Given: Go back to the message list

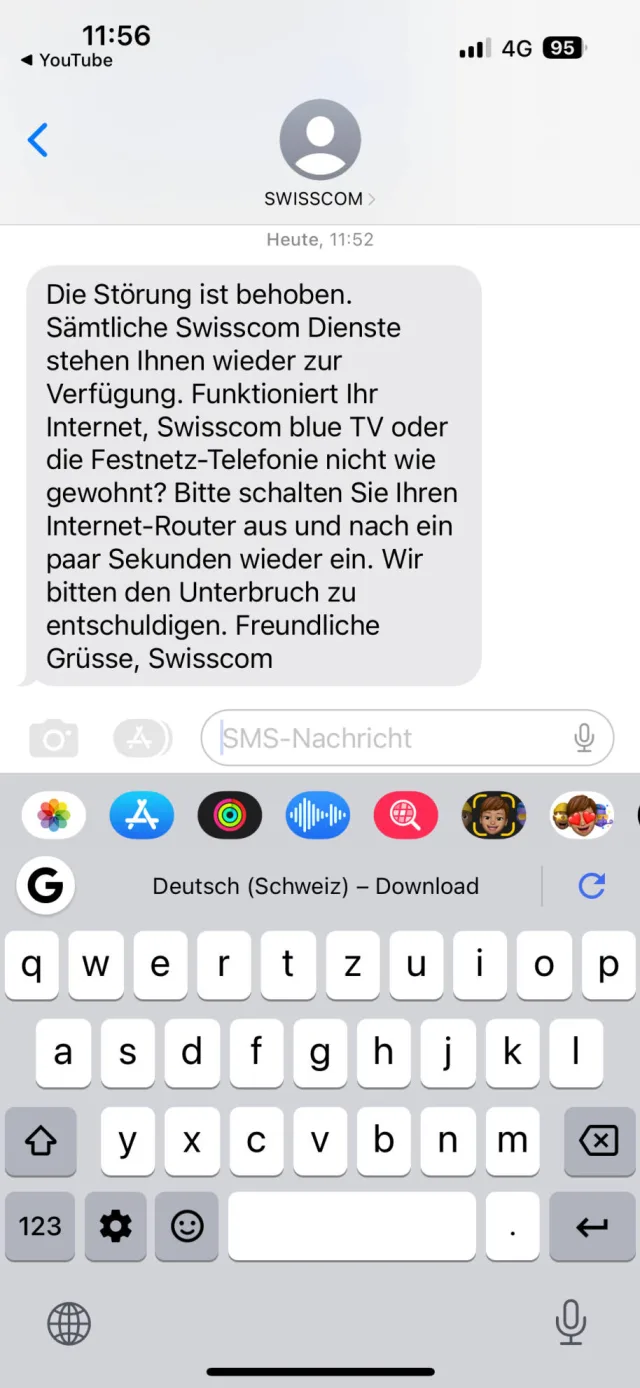Looking at the screenshot, I should [x=38, y=140].
